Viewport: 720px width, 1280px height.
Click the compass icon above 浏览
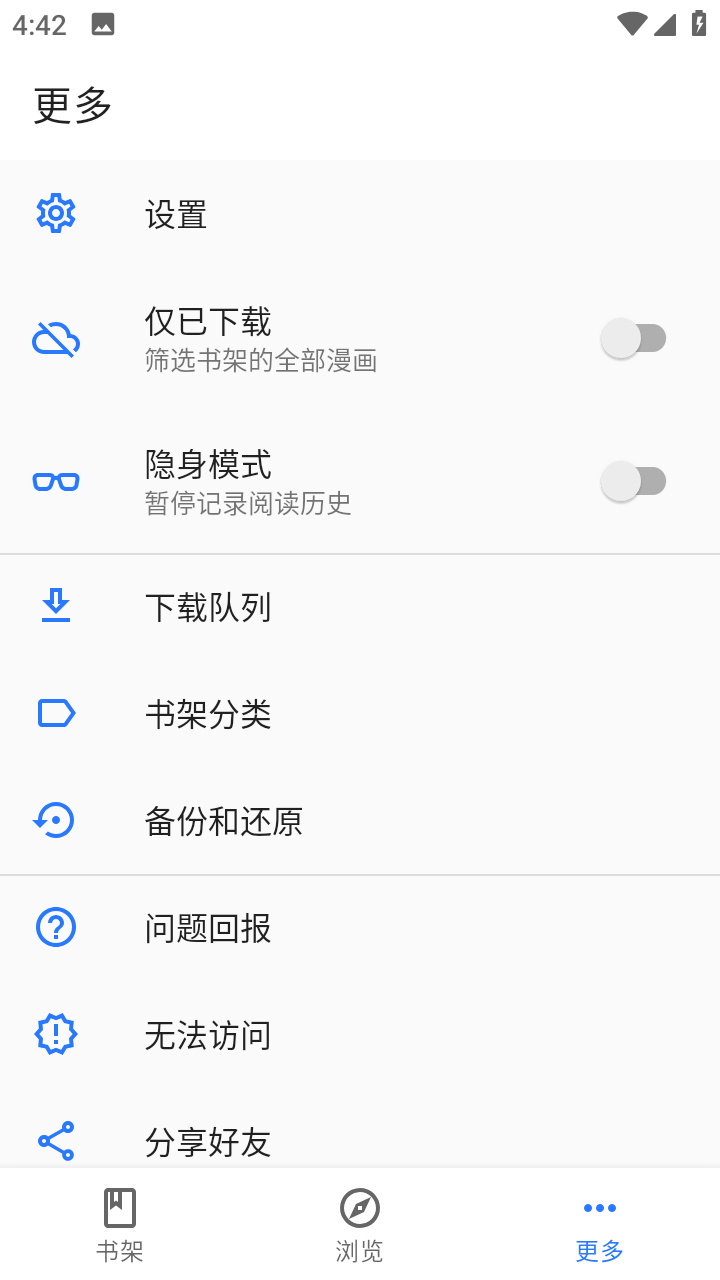[x=359, y=1207]
